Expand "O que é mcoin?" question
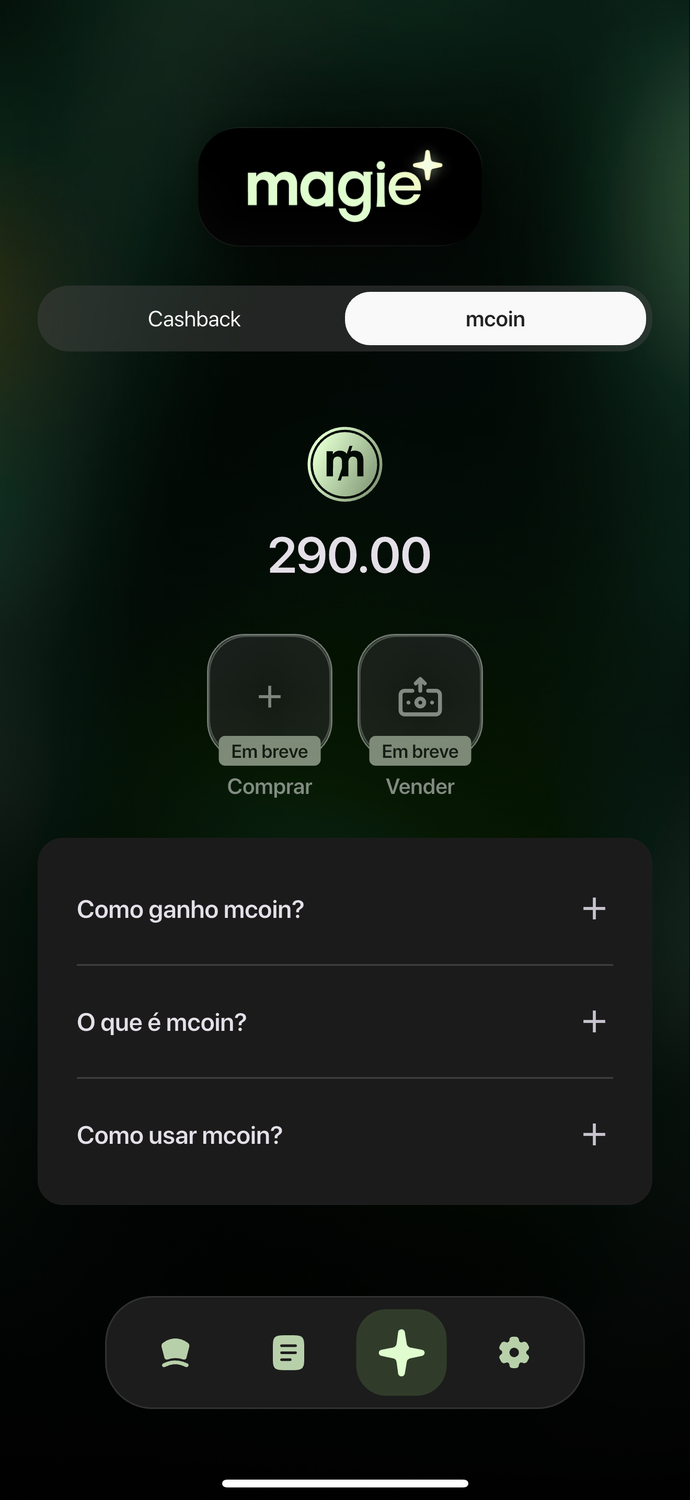 [345, 1022]
